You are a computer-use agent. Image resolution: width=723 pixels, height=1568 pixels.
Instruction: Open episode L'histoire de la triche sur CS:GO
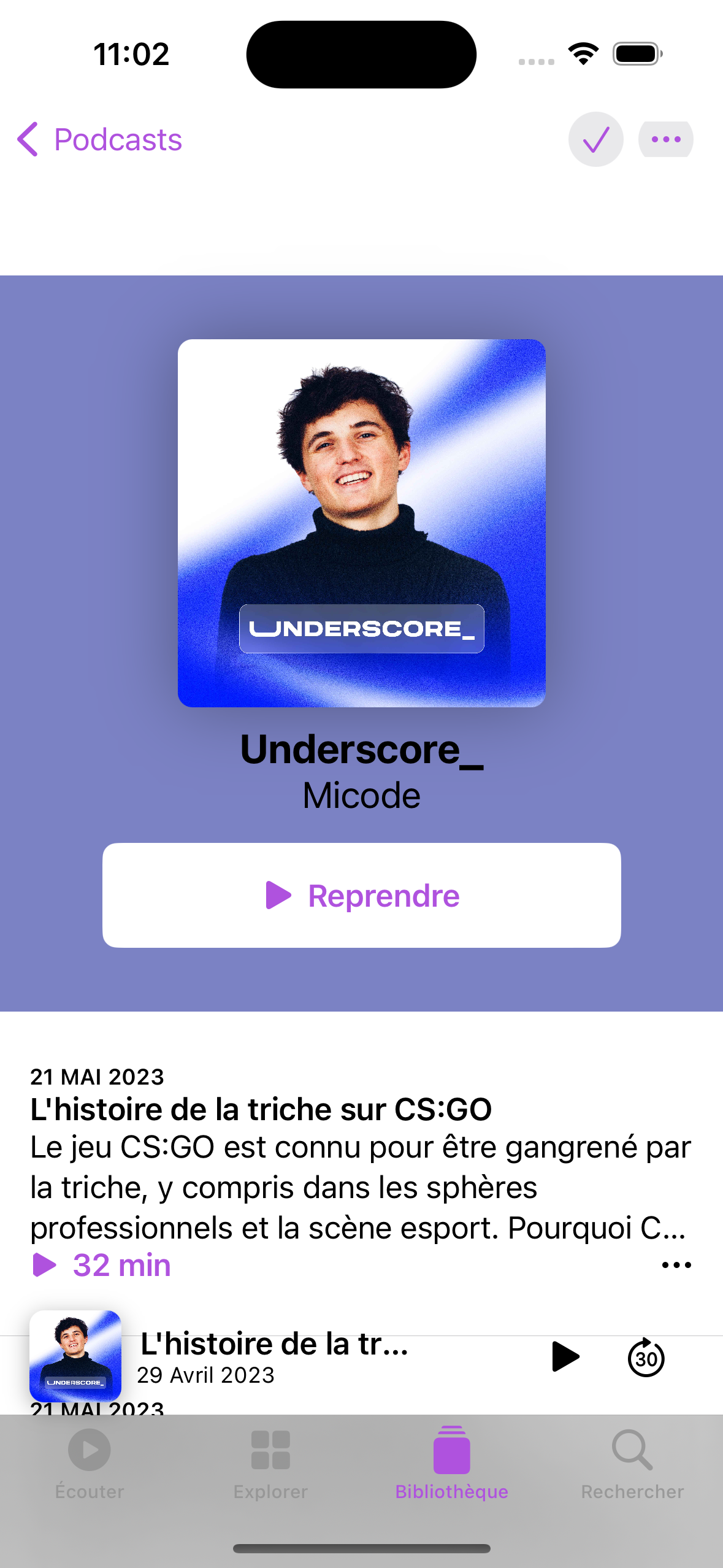pyautogui.click(x=261, y=1109)
